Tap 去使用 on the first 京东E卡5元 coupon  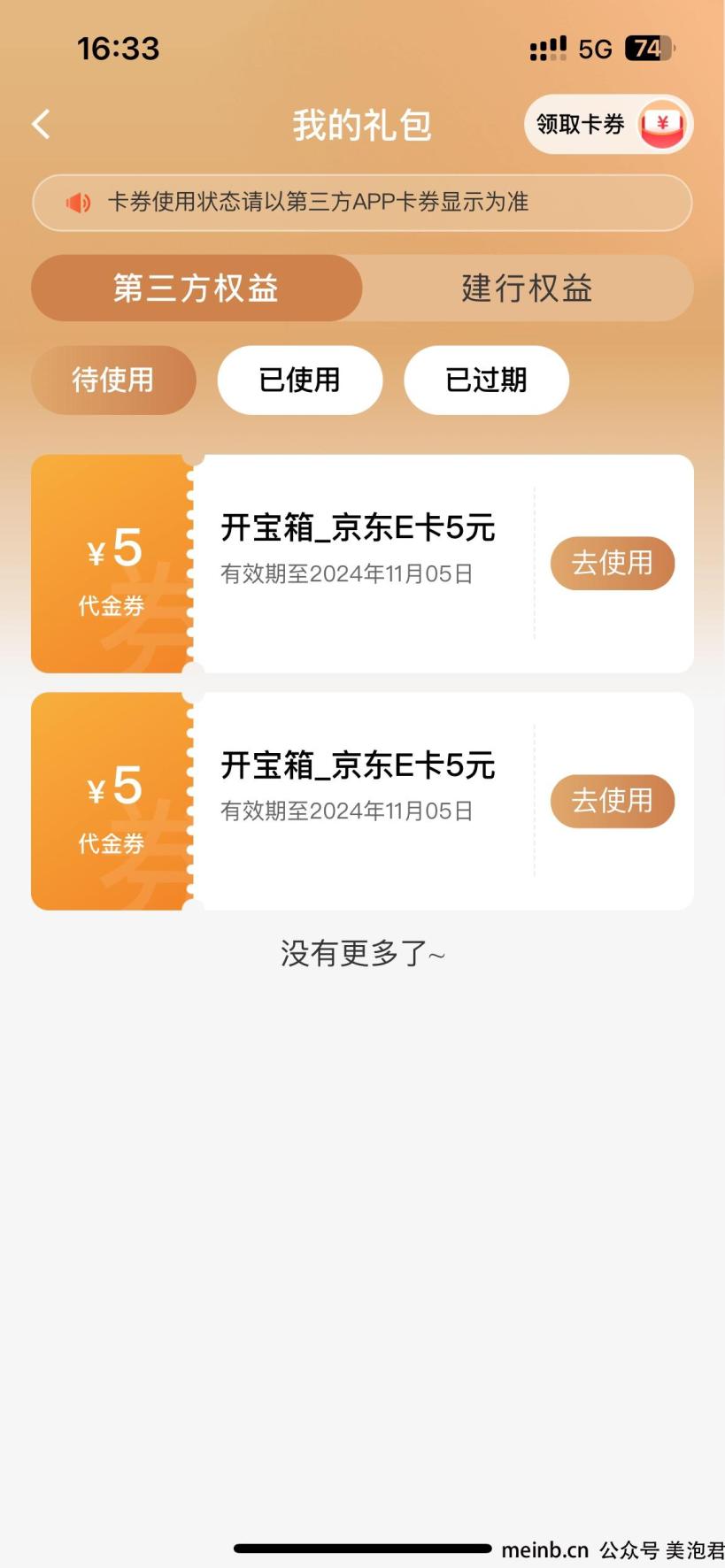point(613,563)
